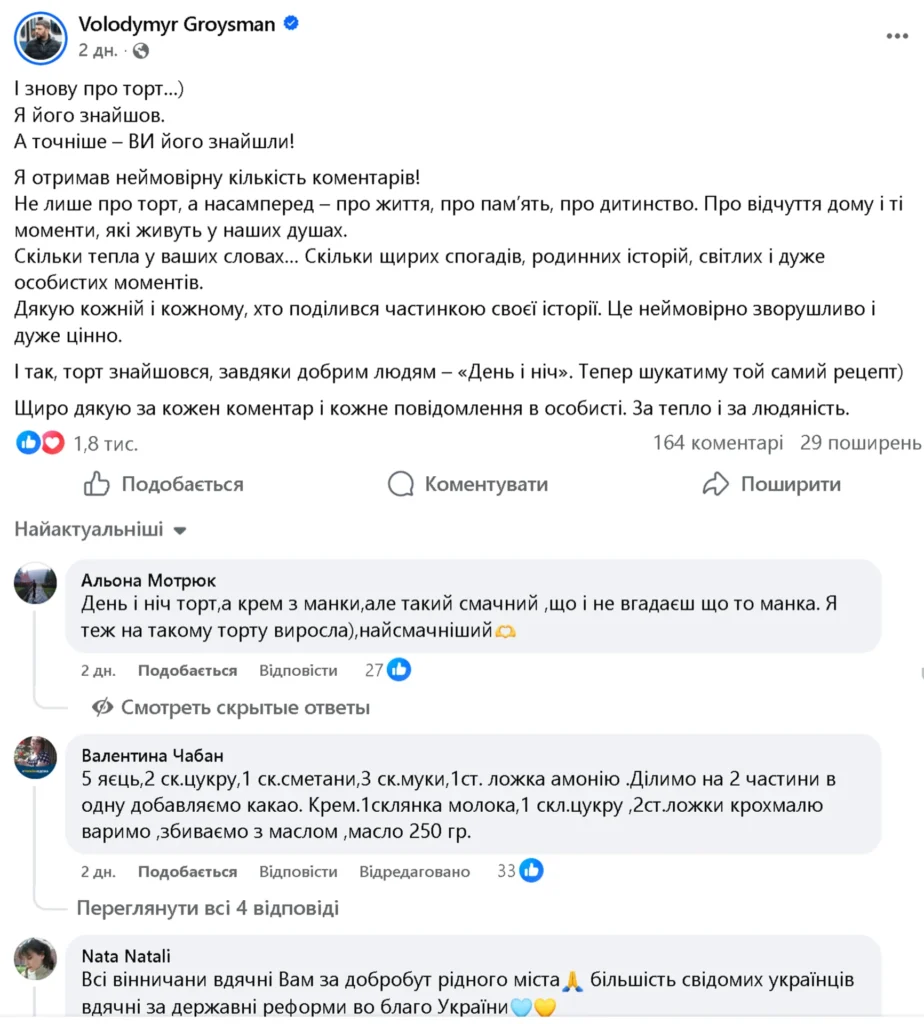Expand Смотреть скрытые ответы
Image resolution: width=924 pixels, height=1024 pixels.
pyautogui.click(x=245, y=707)
